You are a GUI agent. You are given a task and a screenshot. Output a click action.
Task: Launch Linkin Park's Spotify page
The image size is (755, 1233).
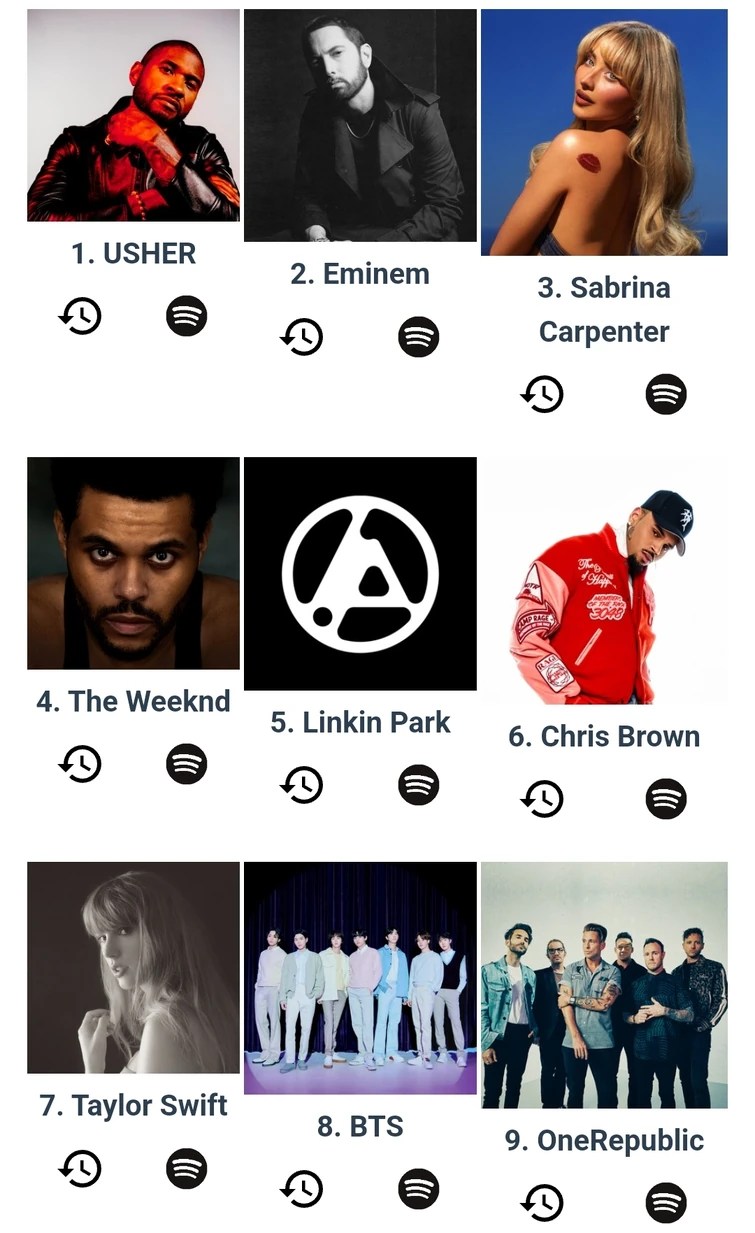click(x=417, y=785)
